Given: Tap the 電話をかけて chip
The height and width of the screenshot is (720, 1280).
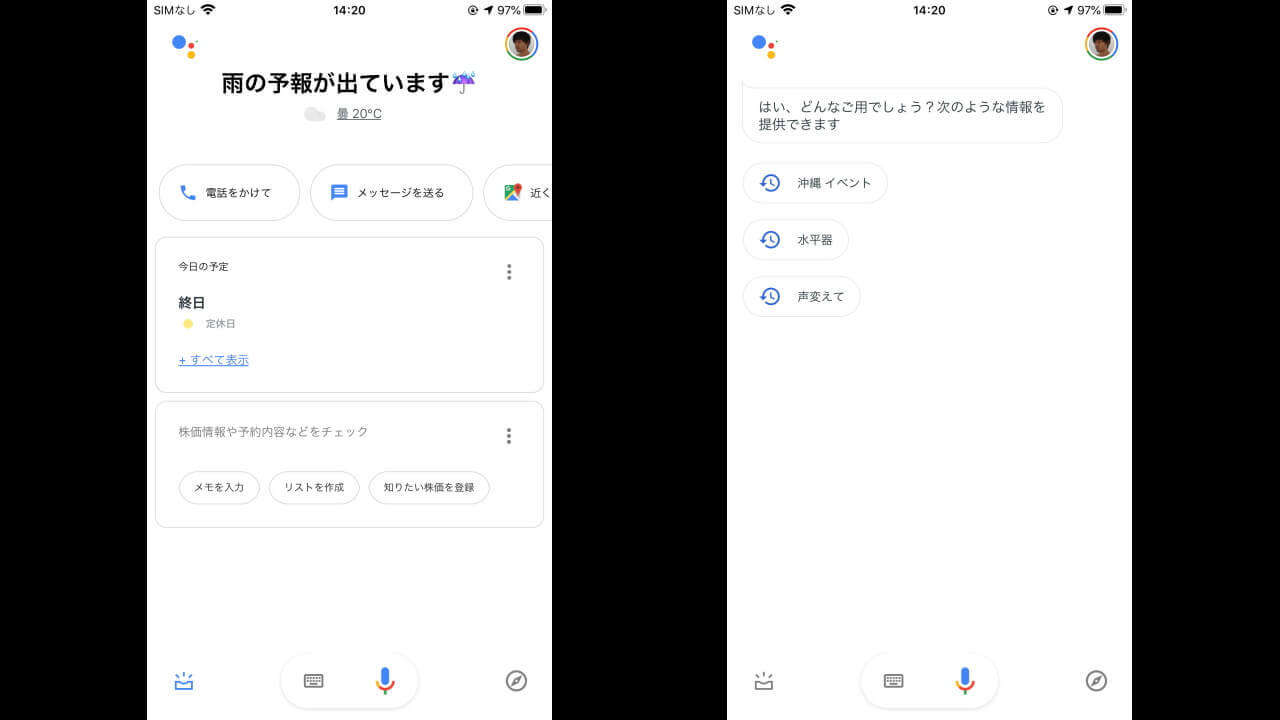Looking at the screenshot, I should 229,193.
